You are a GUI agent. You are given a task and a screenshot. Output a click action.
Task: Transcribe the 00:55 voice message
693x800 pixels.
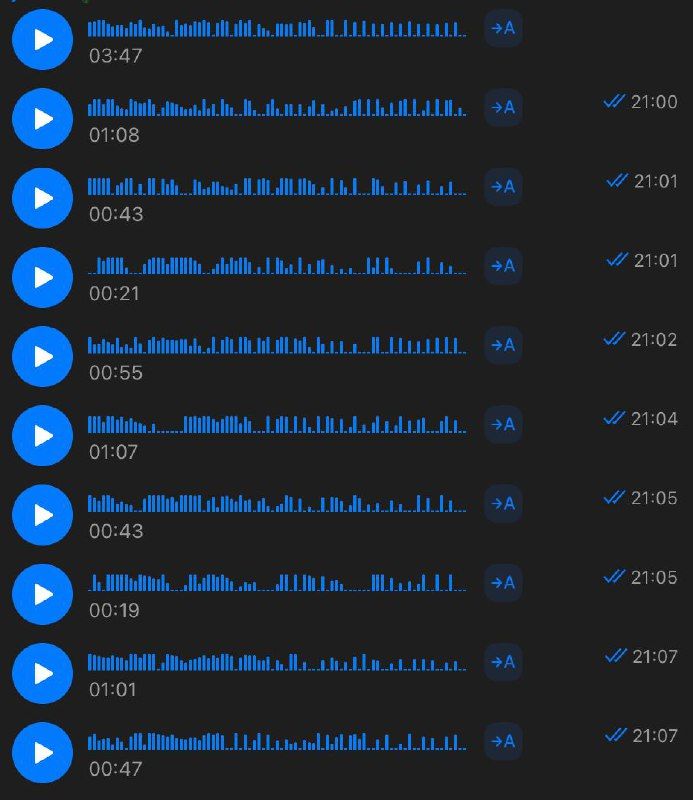tap(503, 345)
